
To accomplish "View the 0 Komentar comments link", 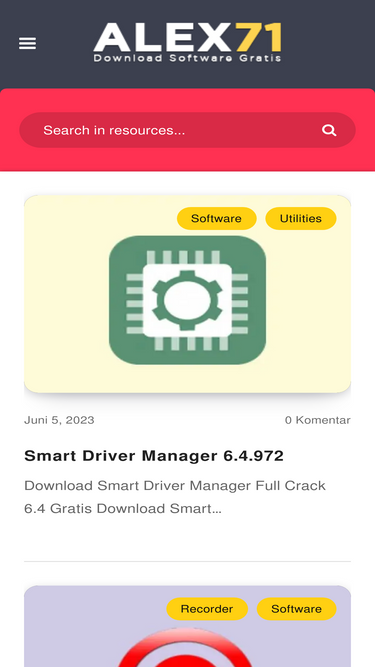I will click(x=318, y=420).
